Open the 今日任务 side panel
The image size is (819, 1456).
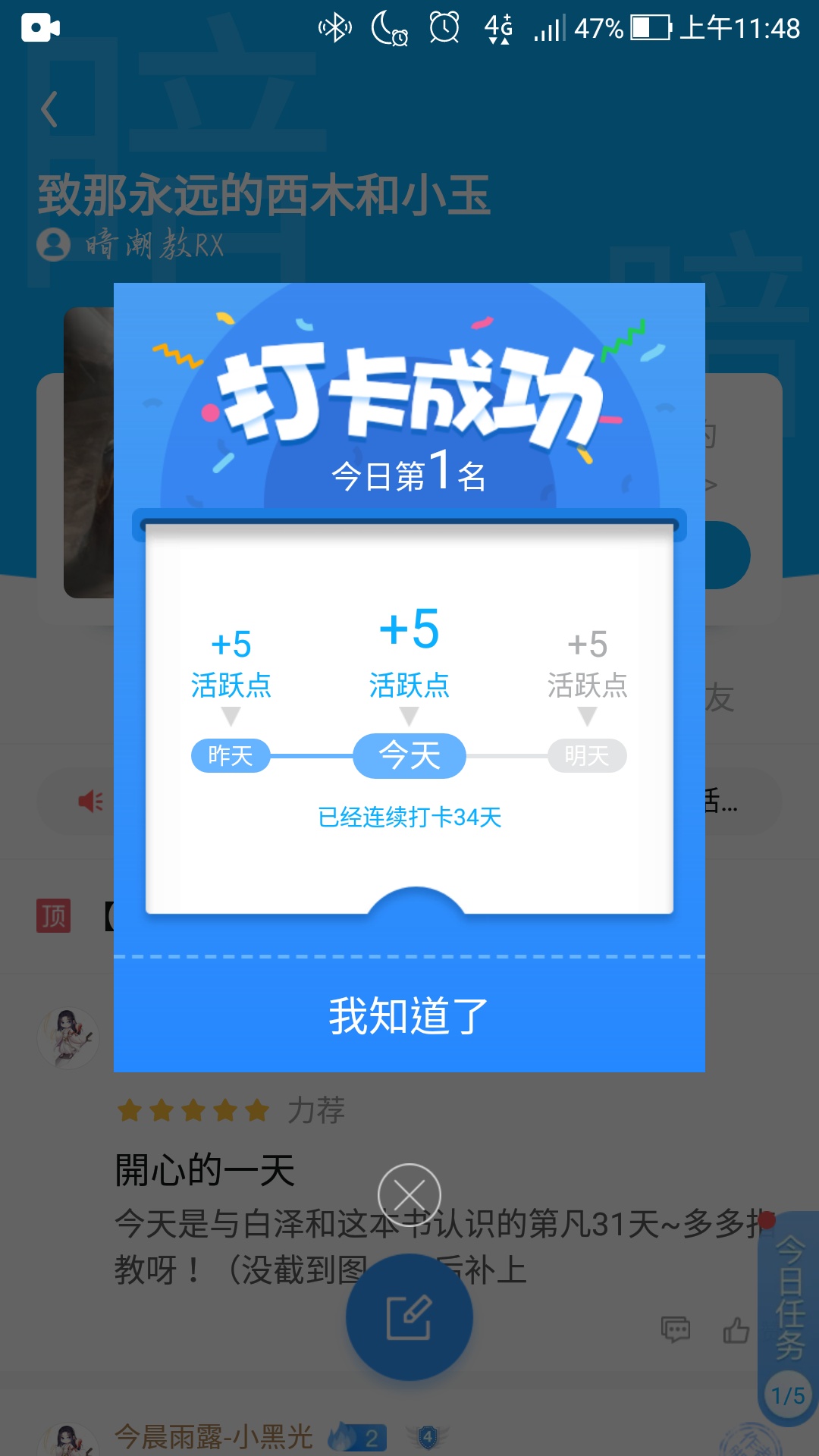tap(789, 1304)
